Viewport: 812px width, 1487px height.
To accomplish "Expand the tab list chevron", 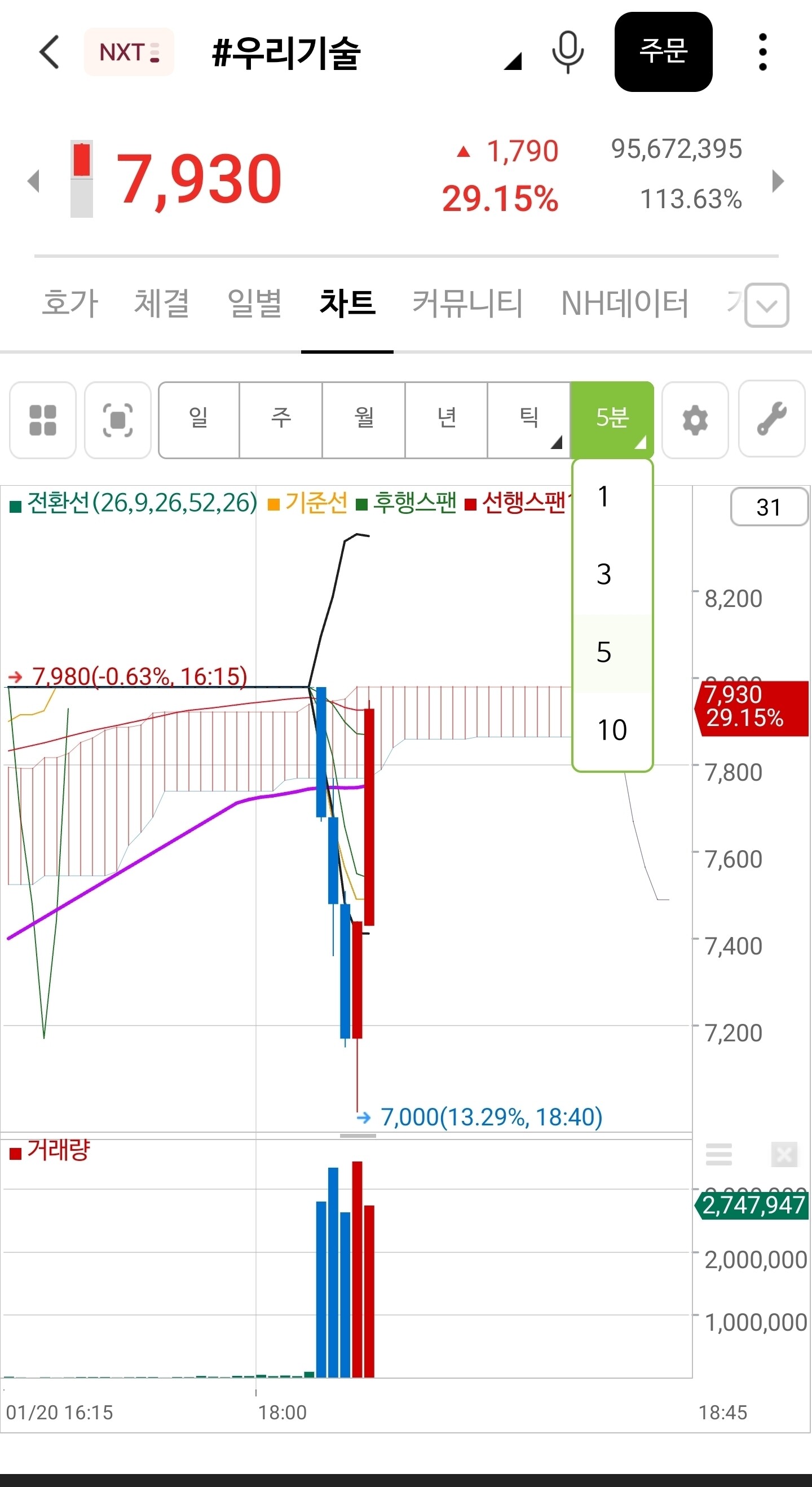I will tap(766, 305).
